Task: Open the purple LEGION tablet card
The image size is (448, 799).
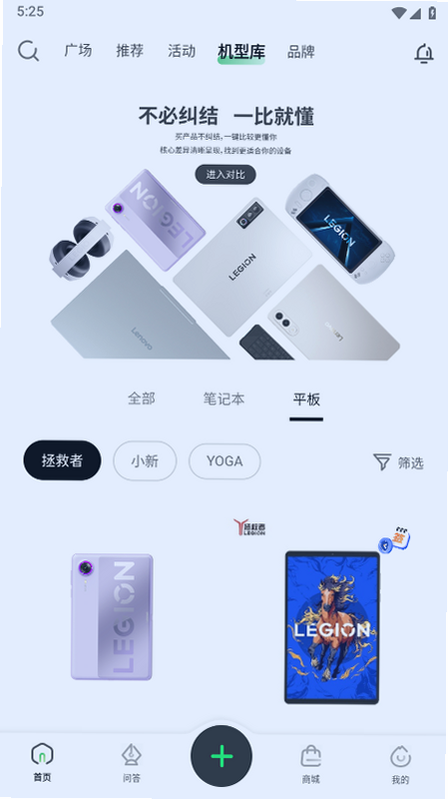Action: pos(112,617)
